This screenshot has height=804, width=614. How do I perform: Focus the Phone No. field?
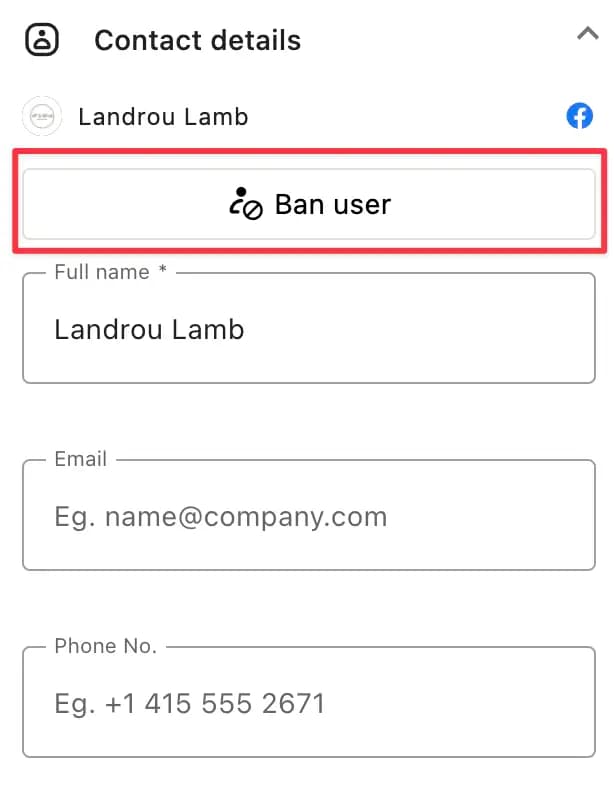pos(309,704)
